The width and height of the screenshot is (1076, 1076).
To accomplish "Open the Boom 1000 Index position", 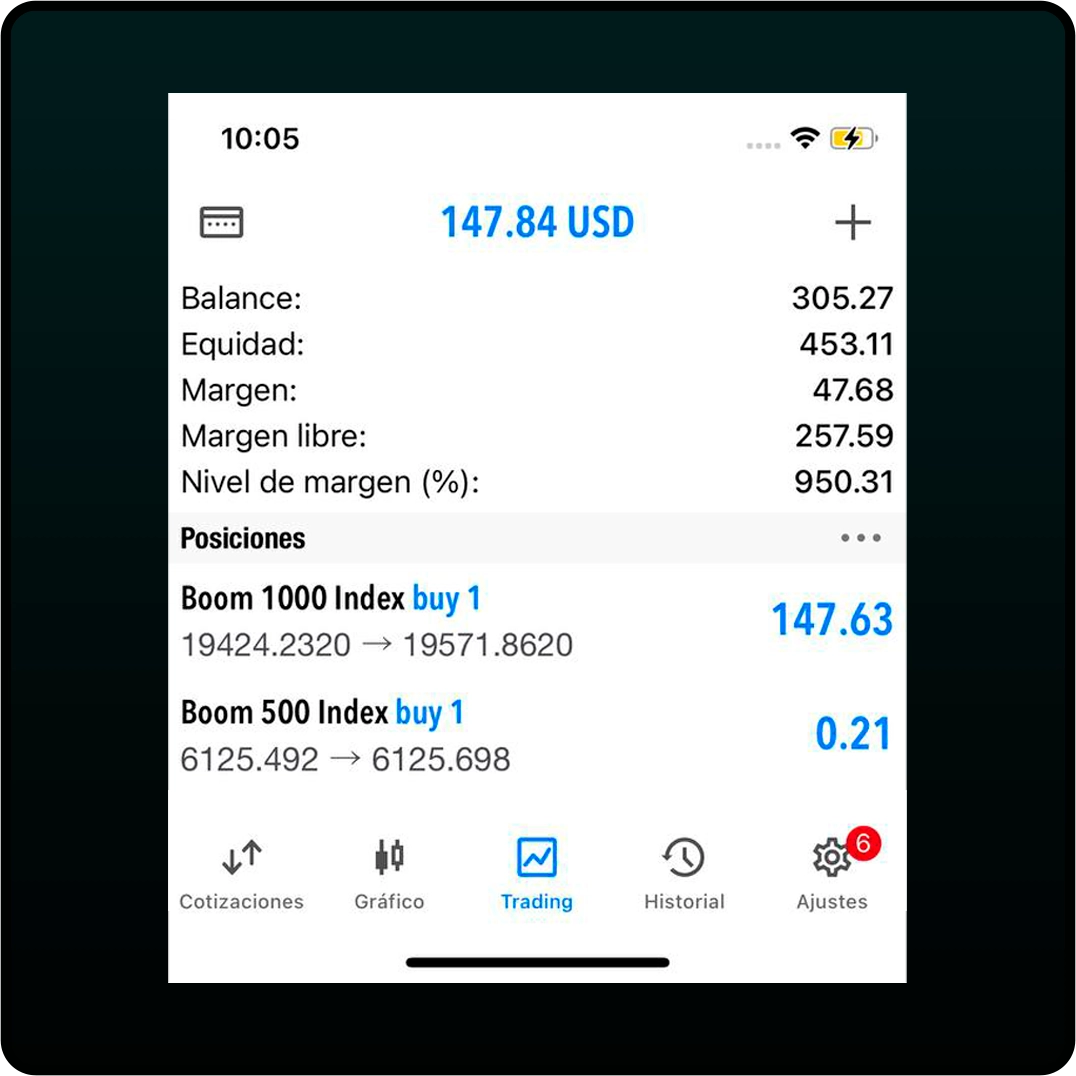I will [x=536, y=621].
